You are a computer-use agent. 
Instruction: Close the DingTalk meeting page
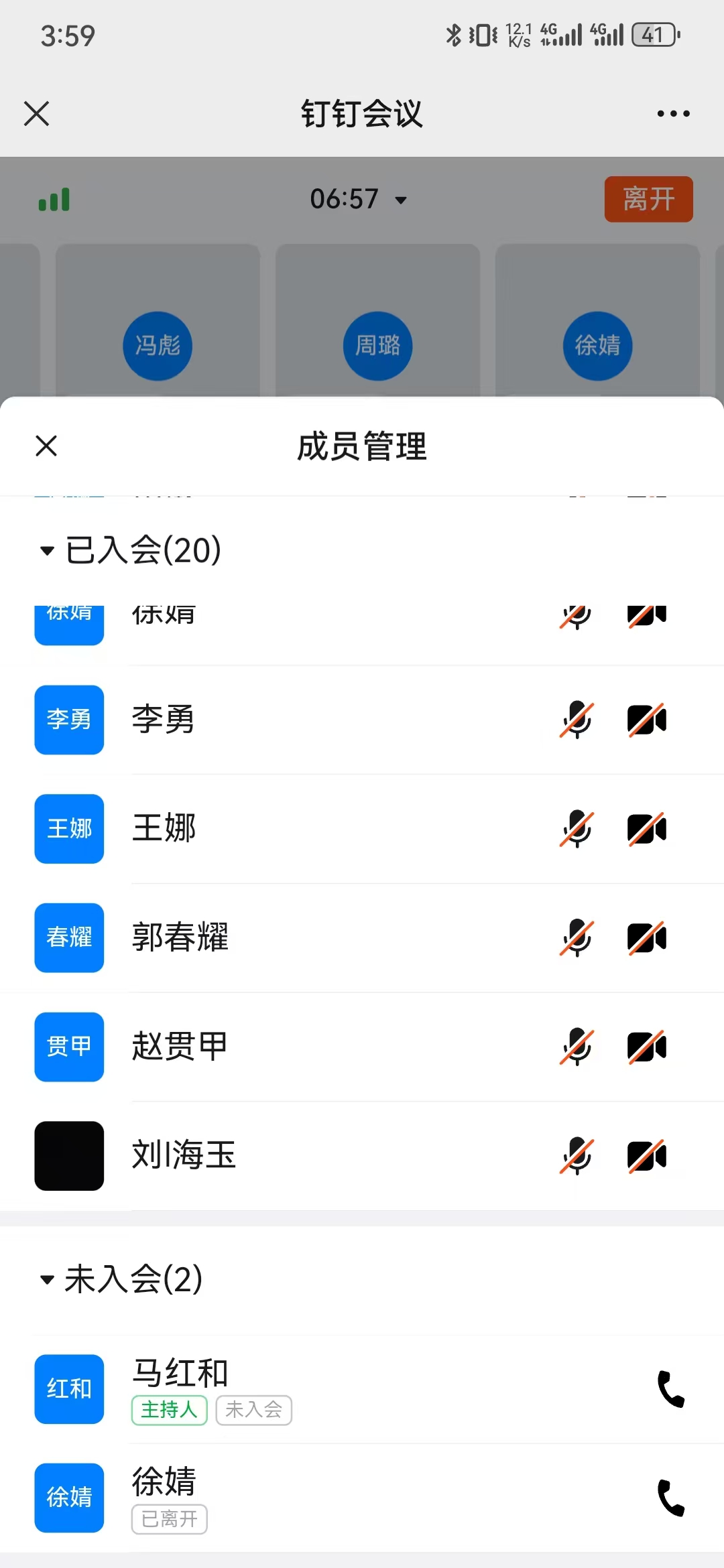[37, 113]
